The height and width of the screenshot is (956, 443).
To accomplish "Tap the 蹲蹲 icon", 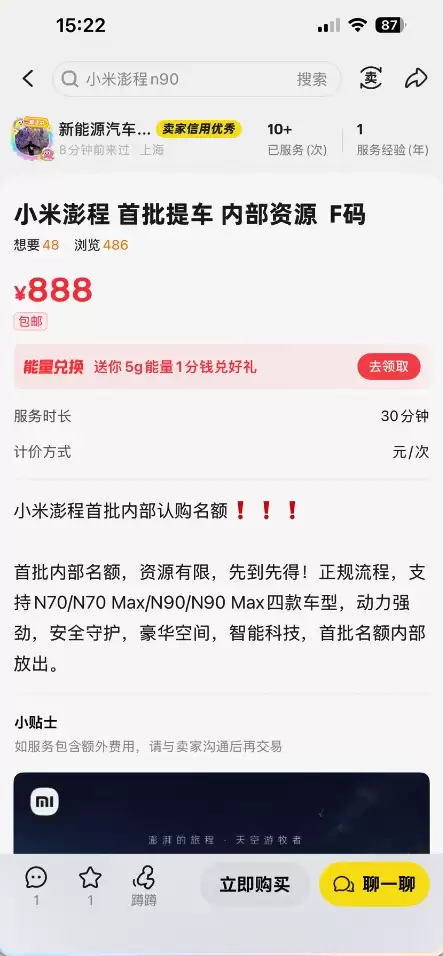I will pos(144,886).
